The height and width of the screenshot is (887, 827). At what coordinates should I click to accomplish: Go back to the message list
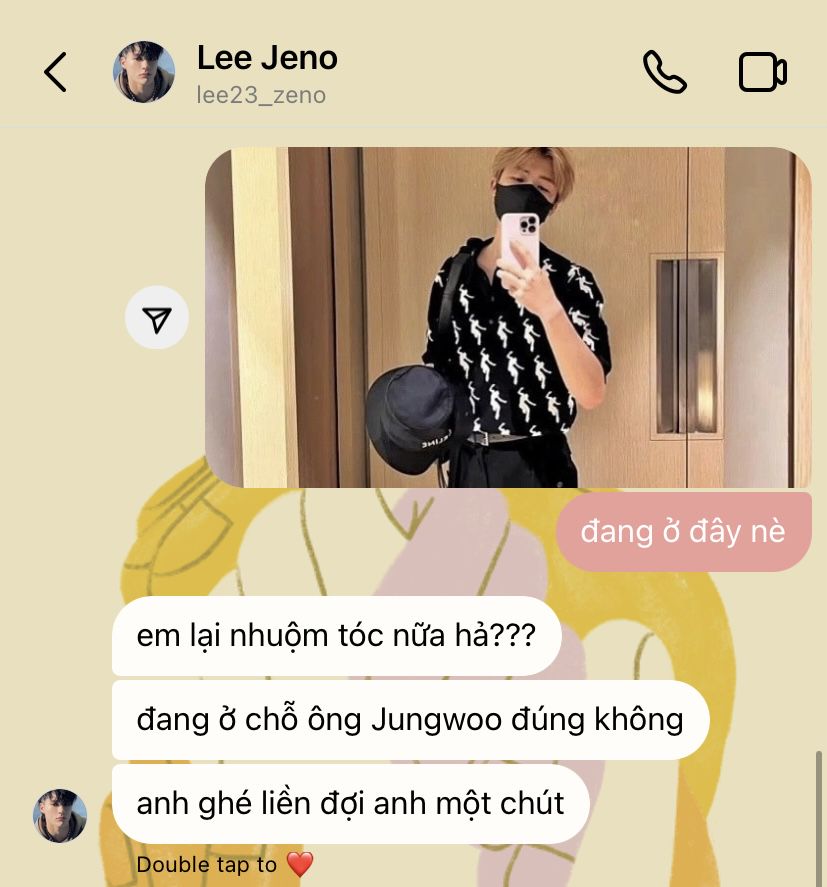click(55, 73)
